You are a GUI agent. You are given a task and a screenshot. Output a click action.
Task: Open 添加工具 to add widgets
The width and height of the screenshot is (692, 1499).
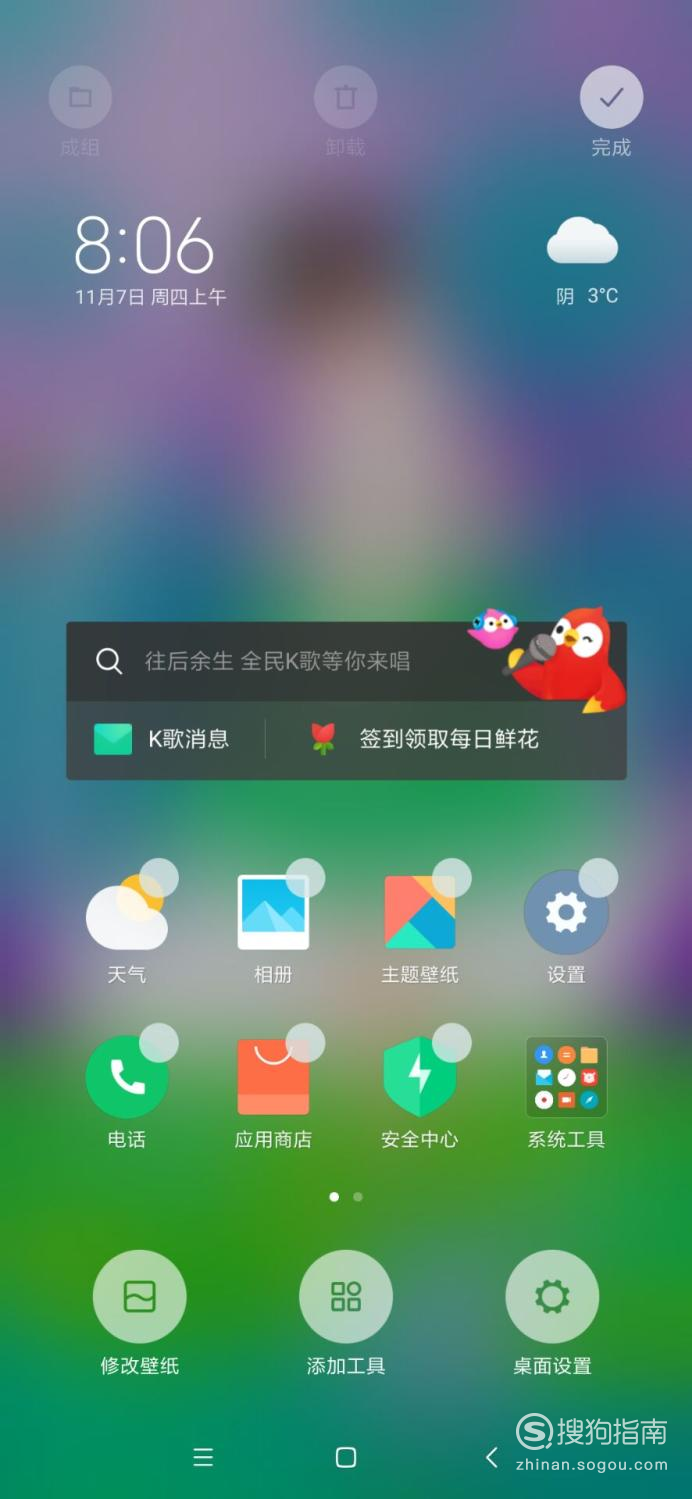pyautogui.click(x=346, y=1297)
